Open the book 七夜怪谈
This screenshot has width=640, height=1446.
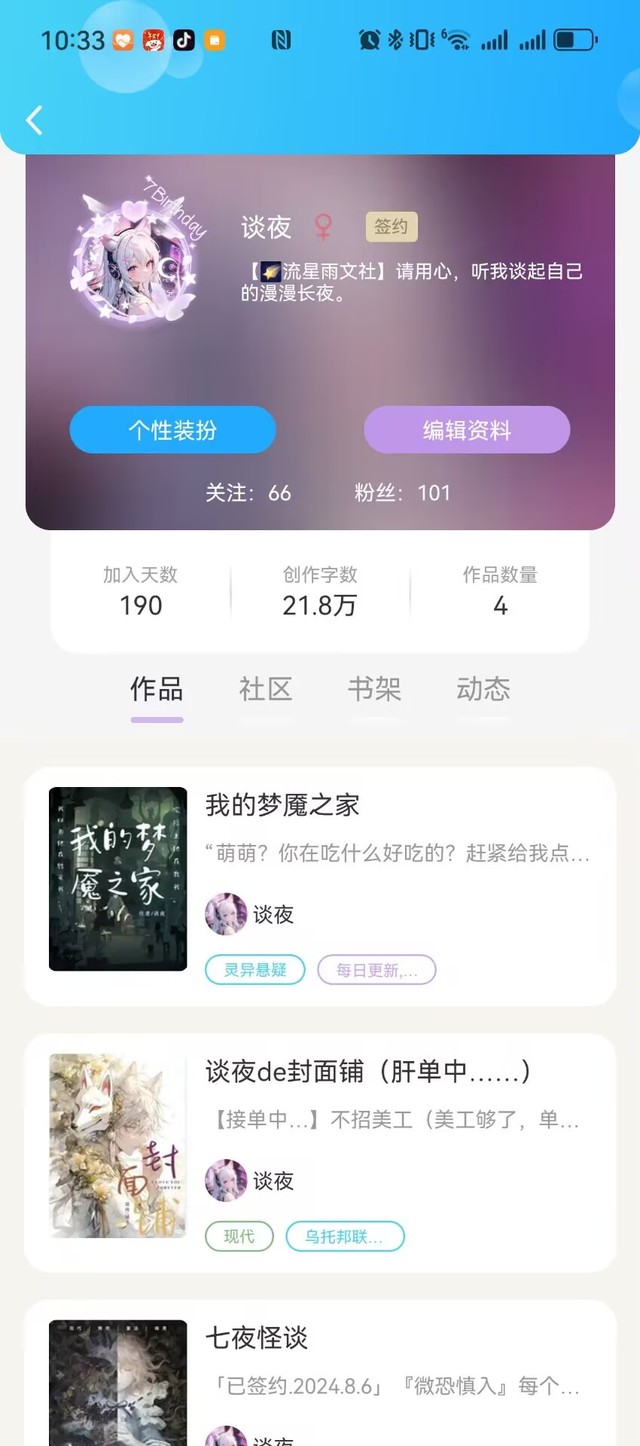point(257,1338)
